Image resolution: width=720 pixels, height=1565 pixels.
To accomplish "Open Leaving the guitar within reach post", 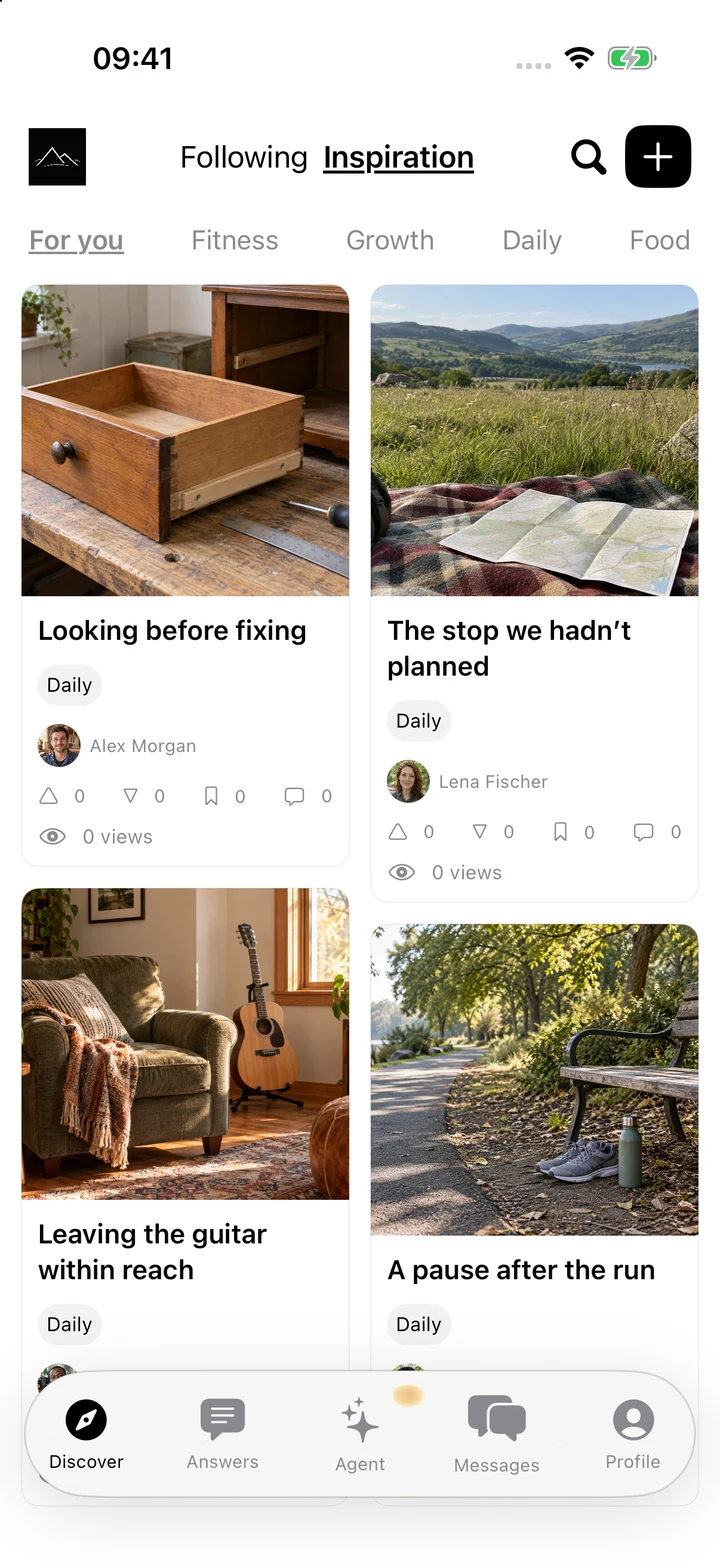I will point(152,1252).
